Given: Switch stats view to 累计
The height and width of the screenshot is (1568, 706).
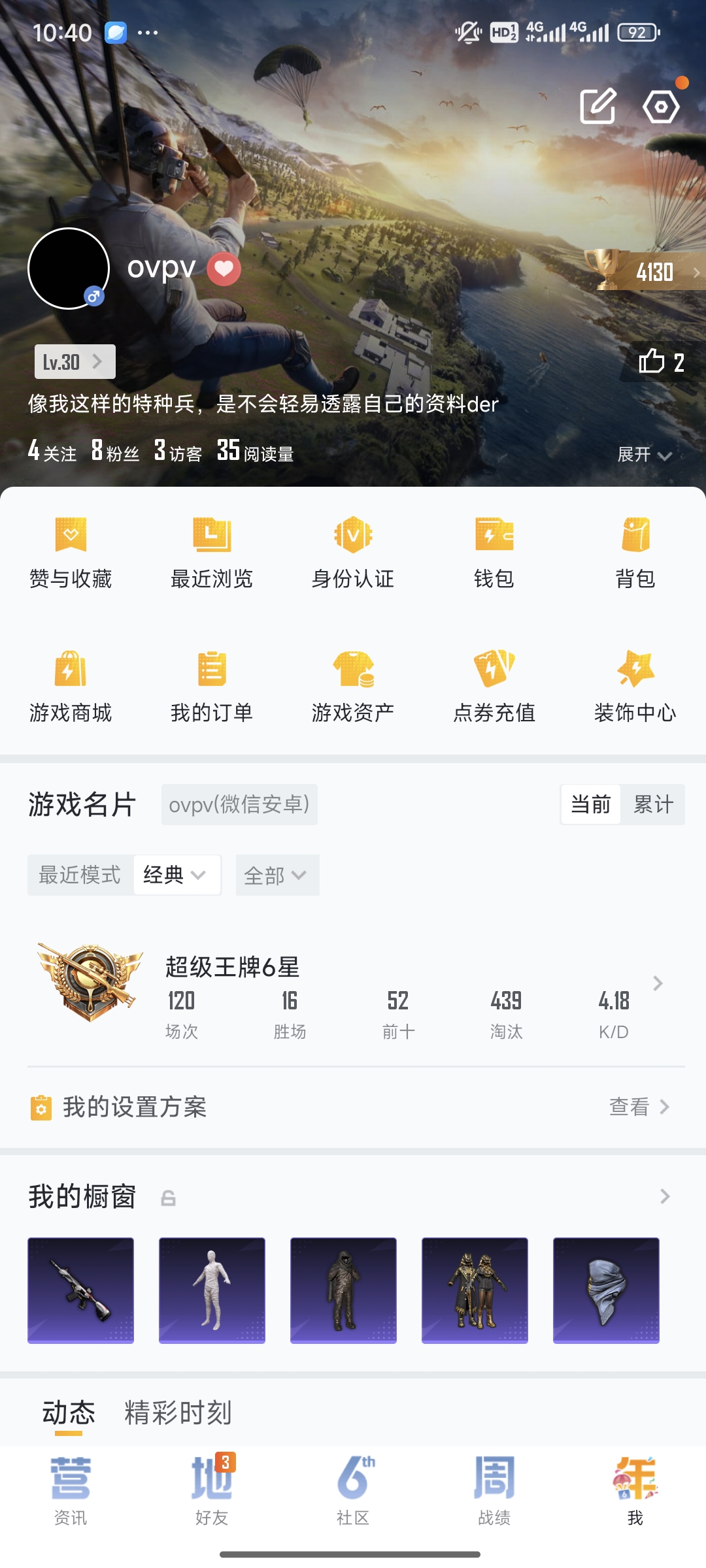Looking at the screenshot, I should pyautogui.click(x=653, y=805).
